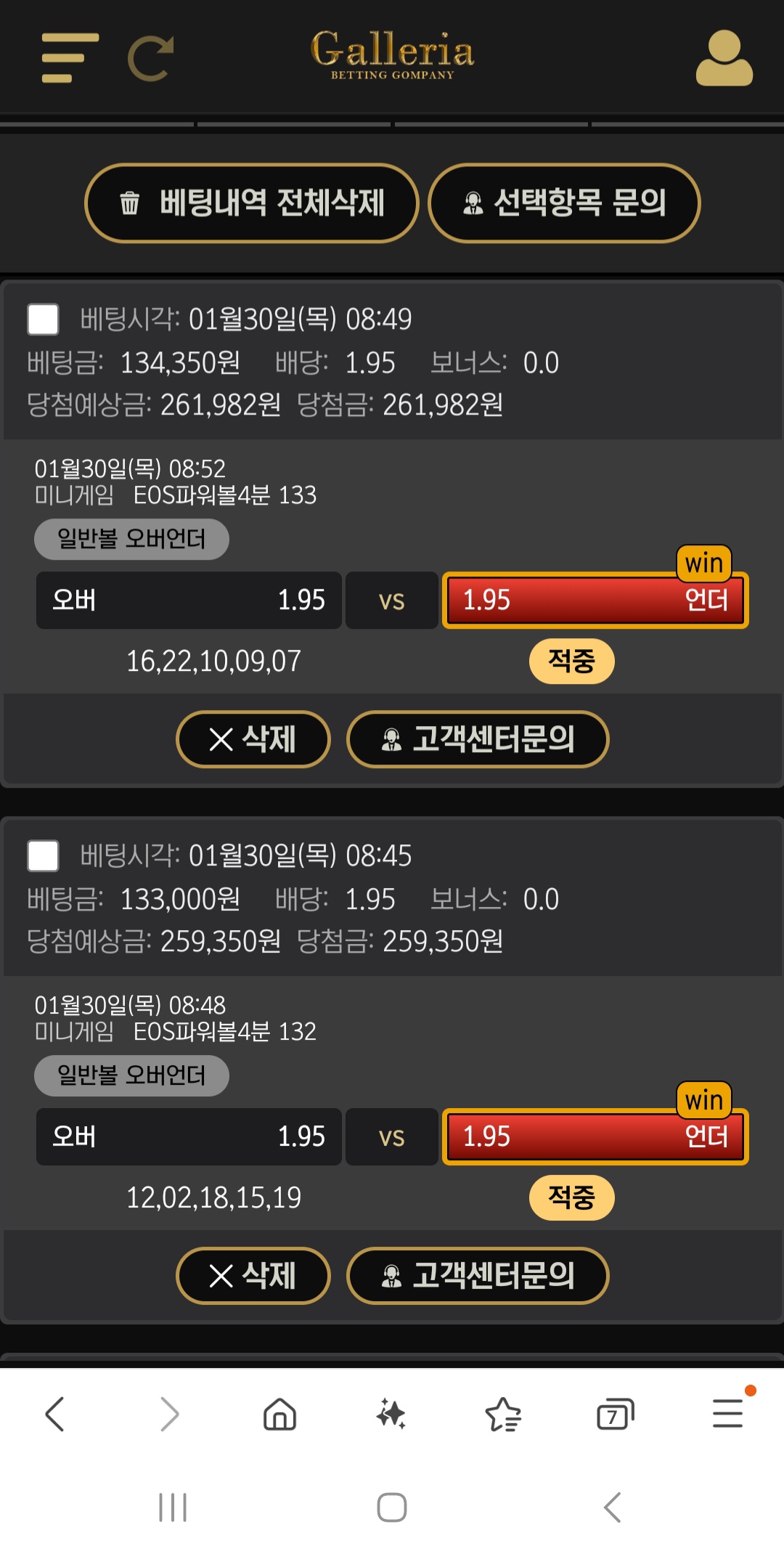Tap 선택항목 문의 button
This screenshot has width=784, height=1551.
click(x=564, y=203)
